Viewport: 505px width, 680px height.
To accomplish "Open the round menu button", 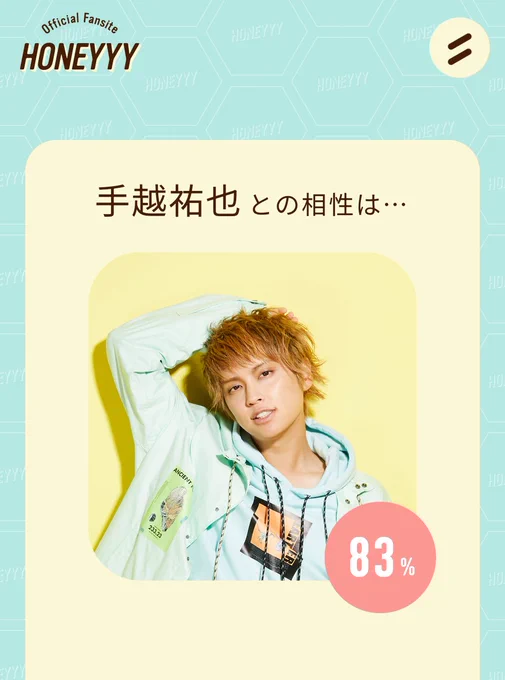I will pyautogui.click(x=459, y=48).
